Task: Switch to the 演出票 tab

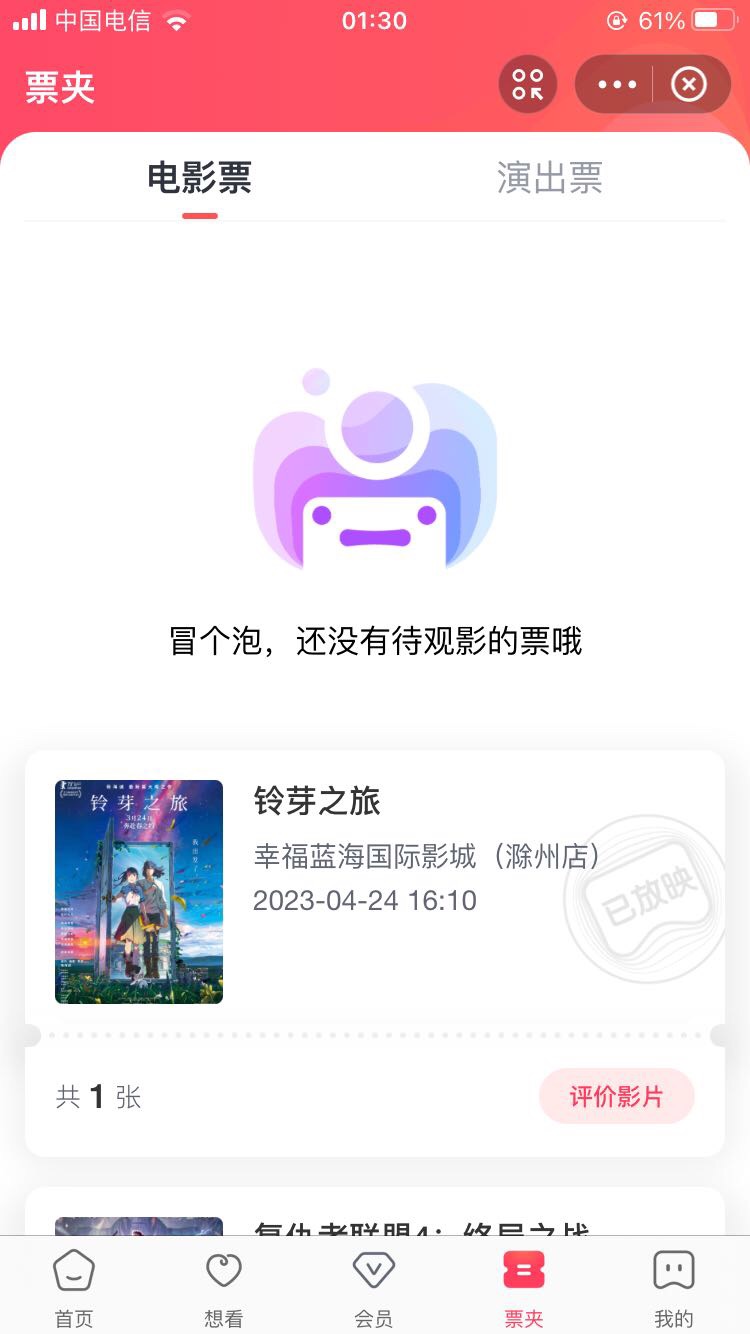Action: (x=550, y=177)
